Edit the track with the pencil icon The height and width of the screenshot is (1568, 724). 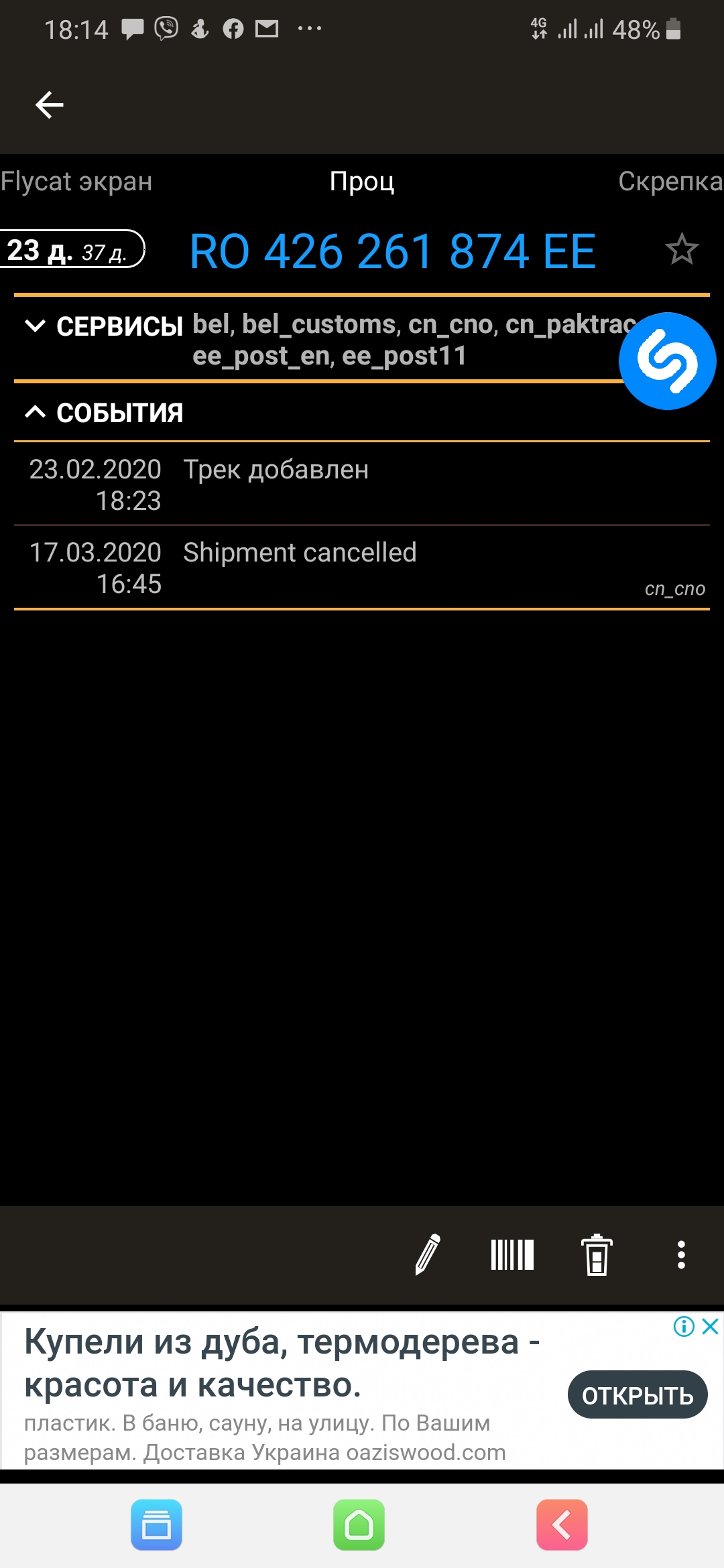pyautogui.click(x=428, y=1254)
